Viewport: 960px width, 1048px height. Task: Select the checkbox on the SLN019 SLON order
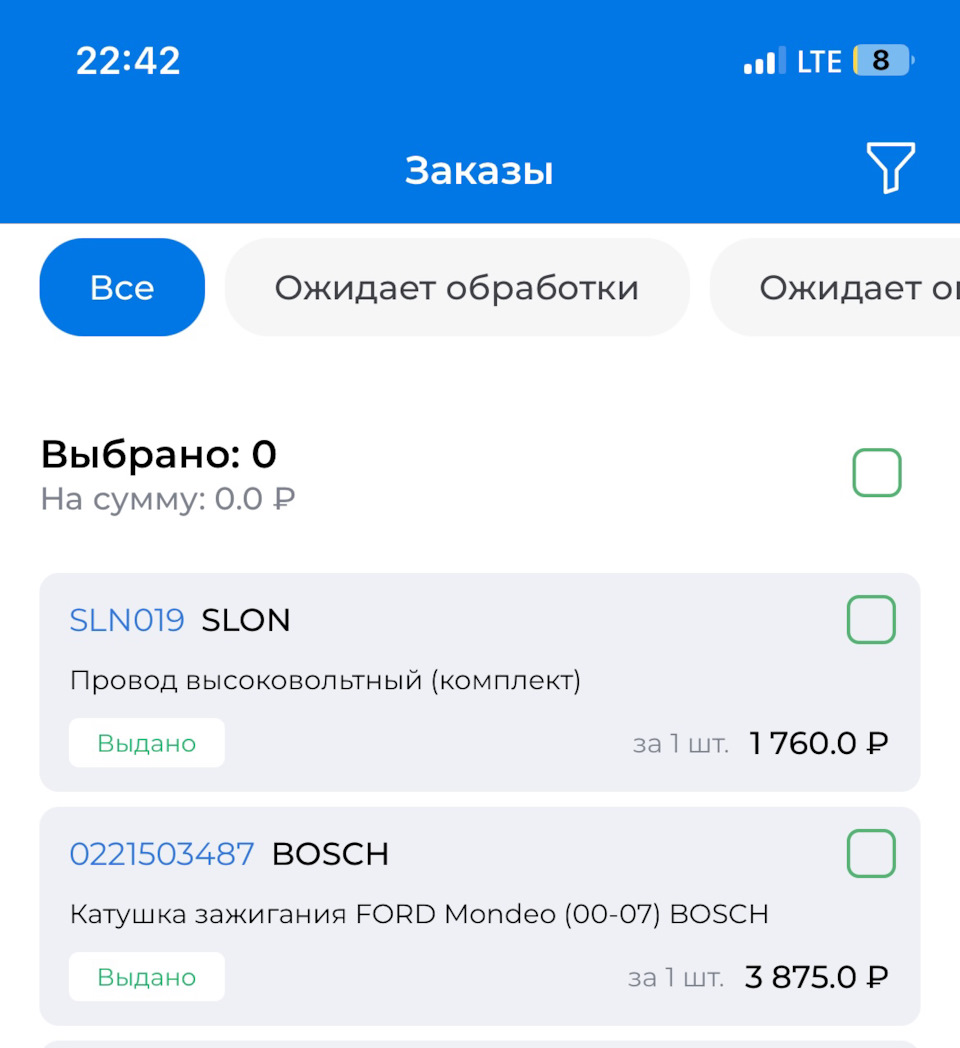point(870,619)
